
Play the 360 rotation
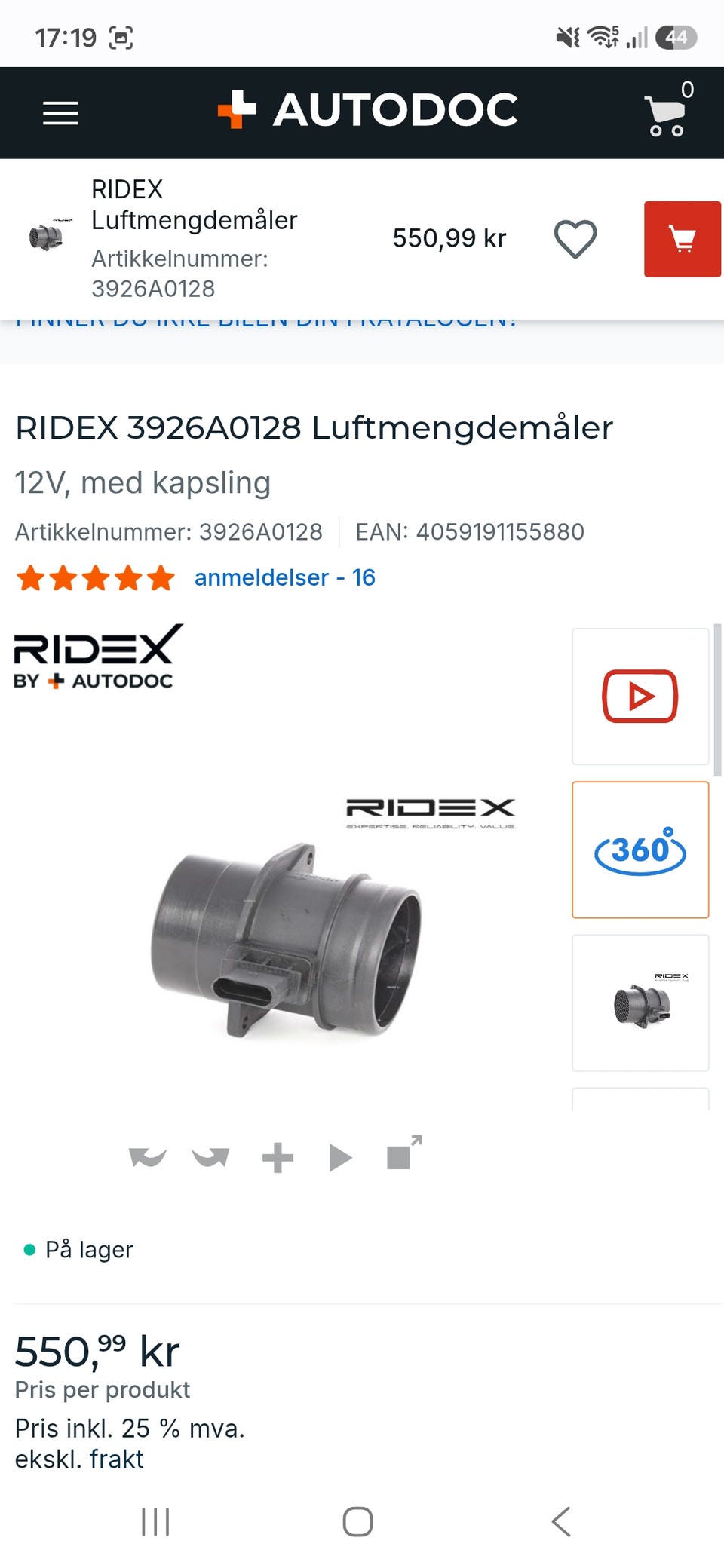pos(341,1158)
